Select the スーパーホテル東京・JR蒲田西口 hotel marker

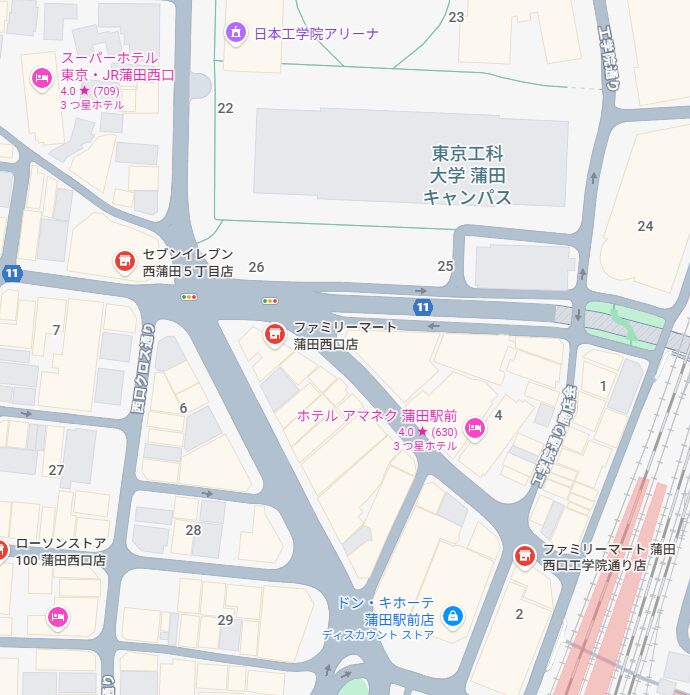pyautogui.click(x=41, y=77)
